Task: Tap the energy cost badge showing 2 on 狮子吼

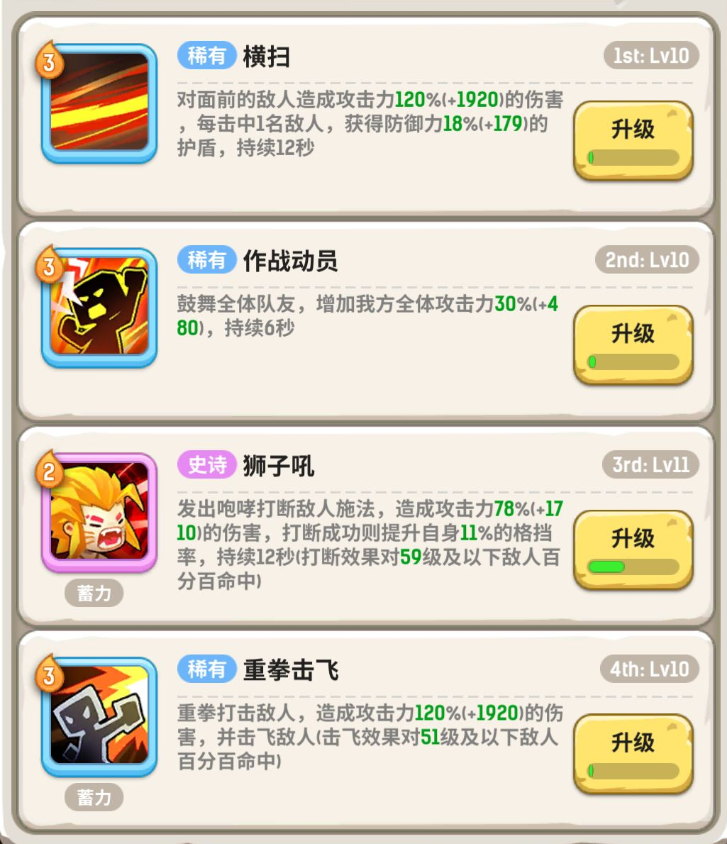Action: [47, 468]
